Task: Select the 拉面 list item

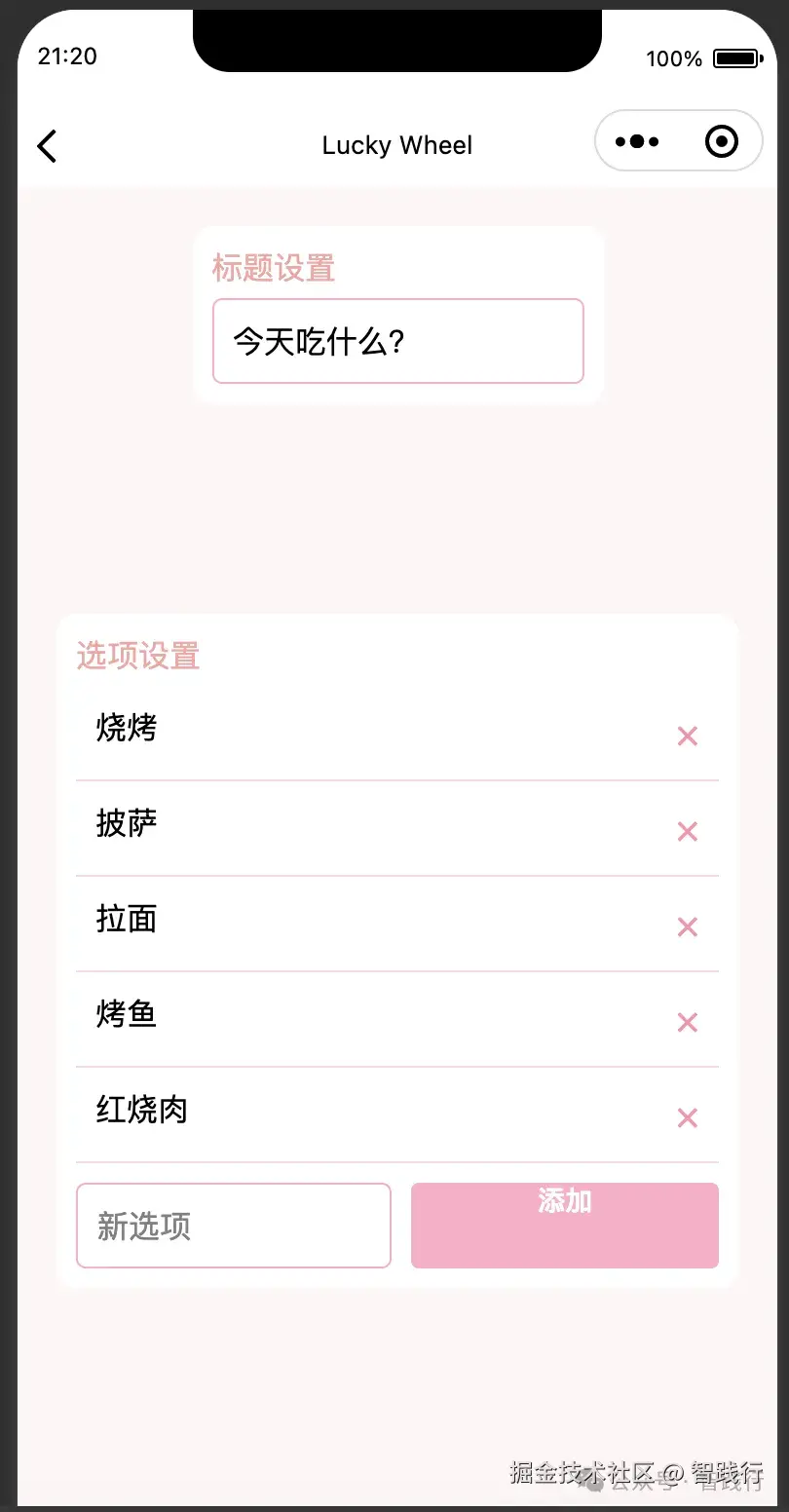Action: [126, 920]
